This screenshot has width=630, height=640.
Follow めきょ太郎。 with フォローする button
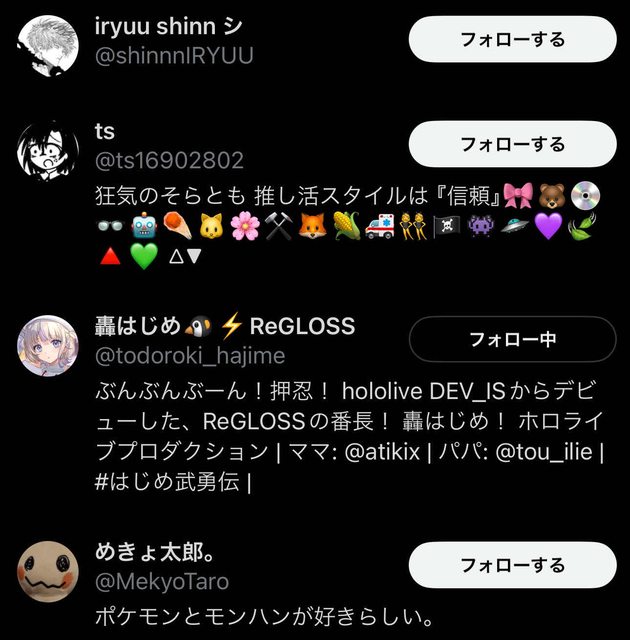pyautogui.click(x=512, y=566)
